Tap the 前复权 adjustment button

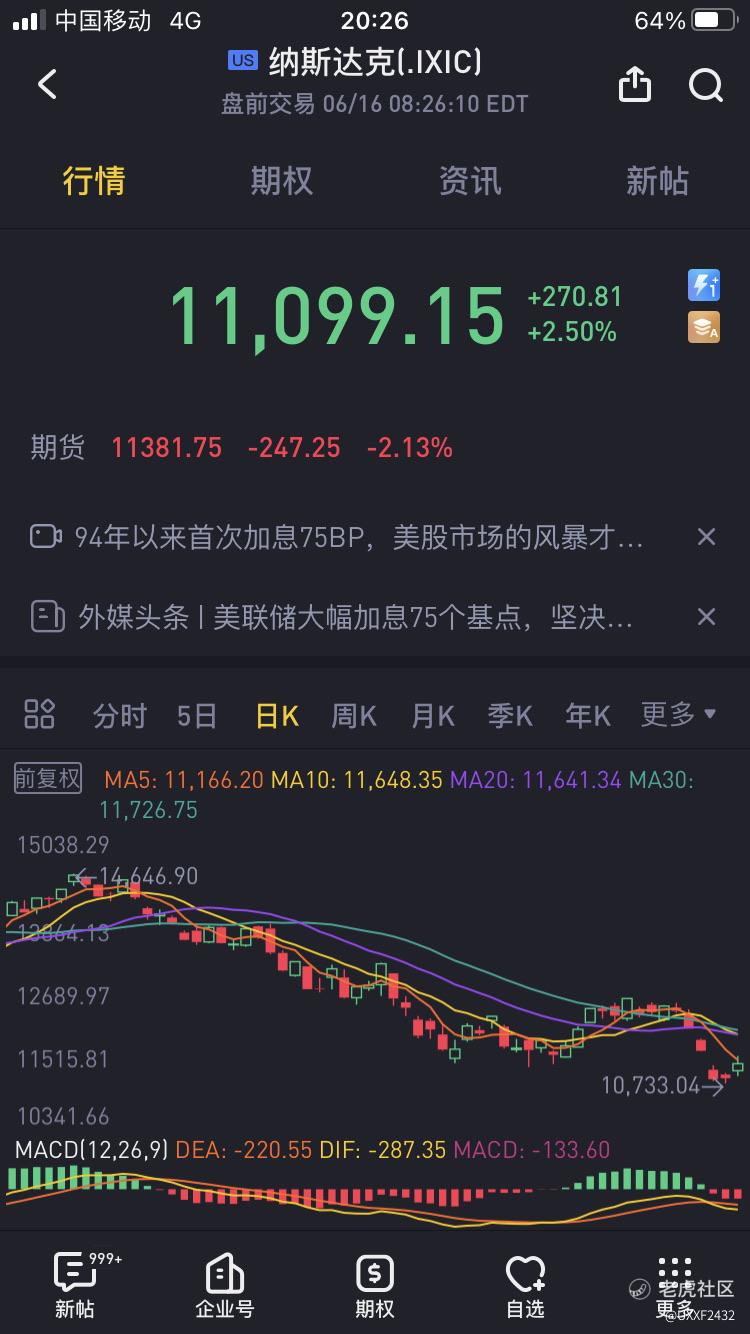(47, 778)
